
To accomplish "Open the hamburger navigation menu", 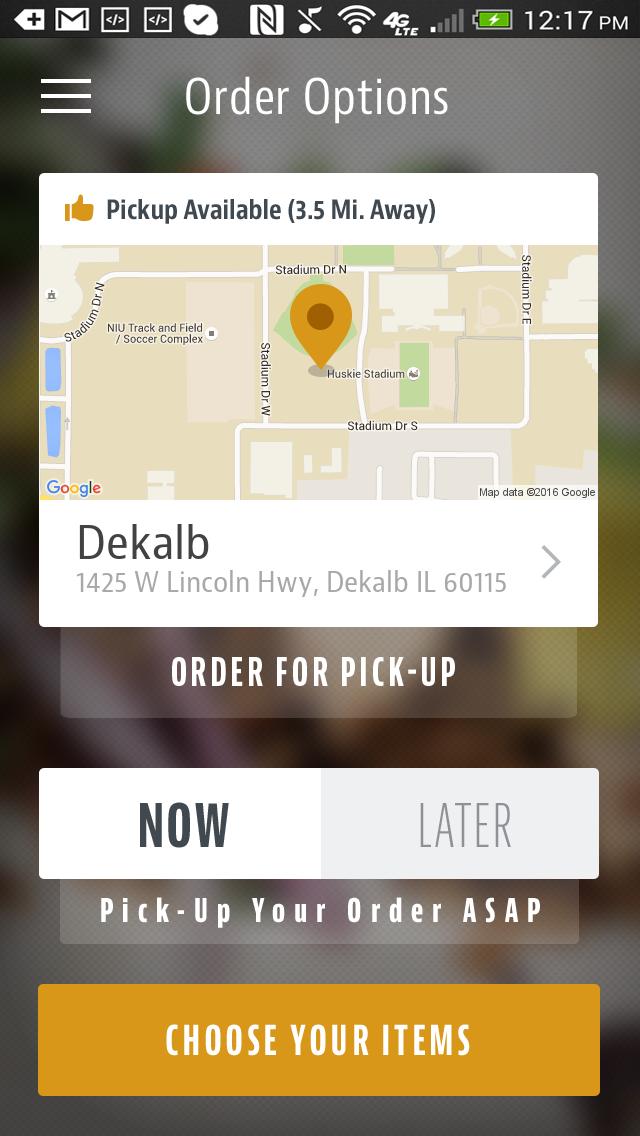I will coord(66,96).
